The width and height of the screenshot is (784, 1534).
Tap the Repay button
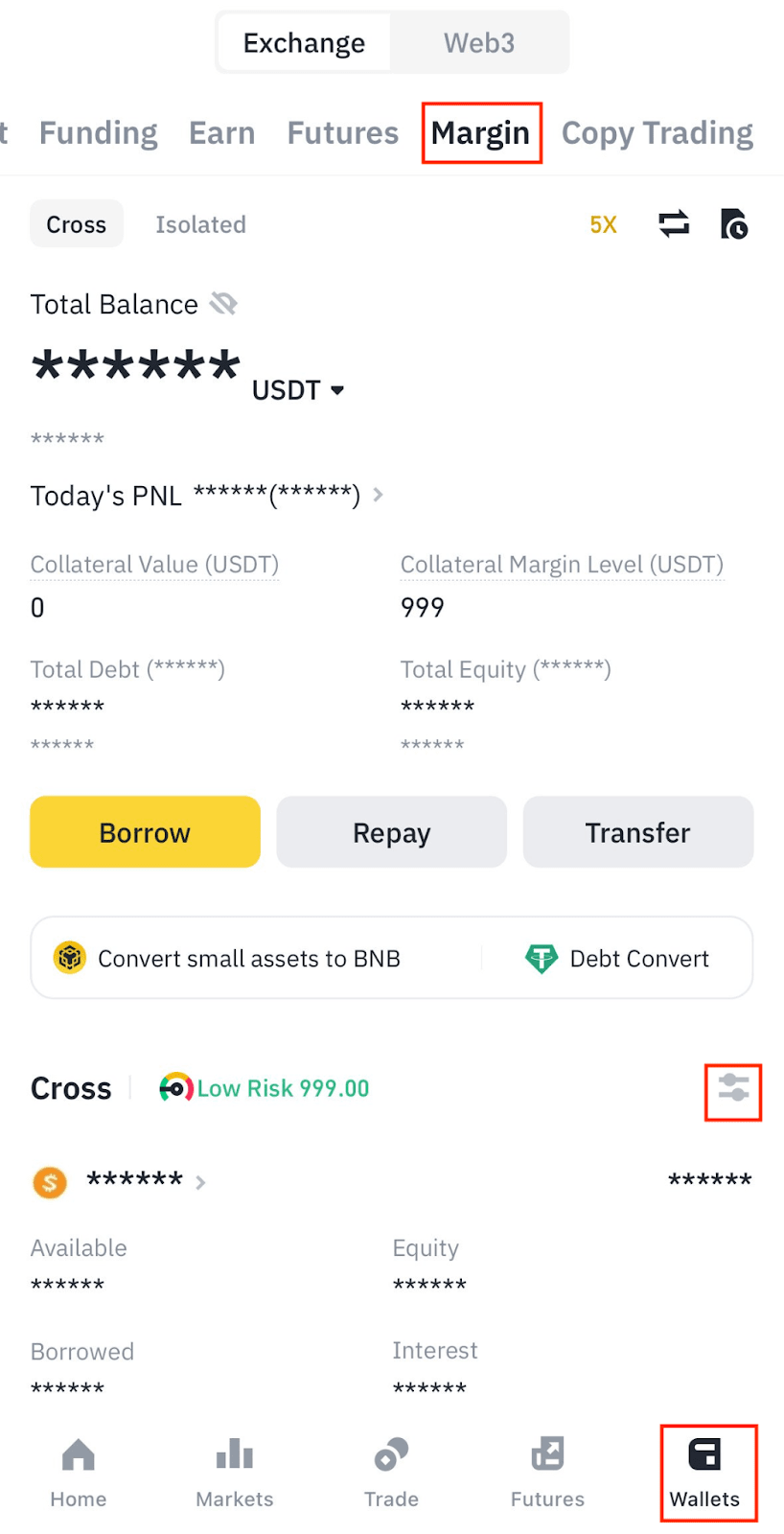click(391, 832)
